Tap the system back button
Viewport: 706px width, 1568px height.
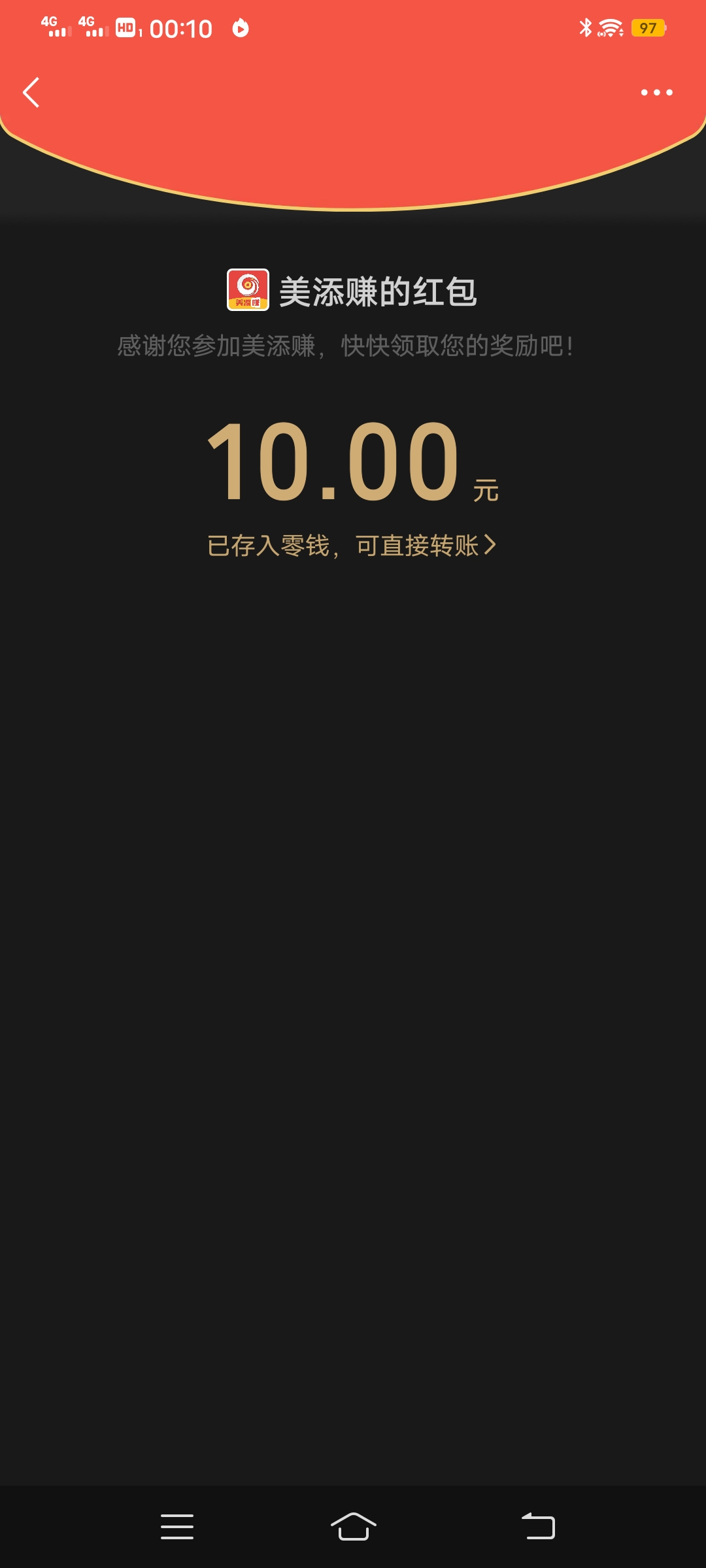(538, 1527)
